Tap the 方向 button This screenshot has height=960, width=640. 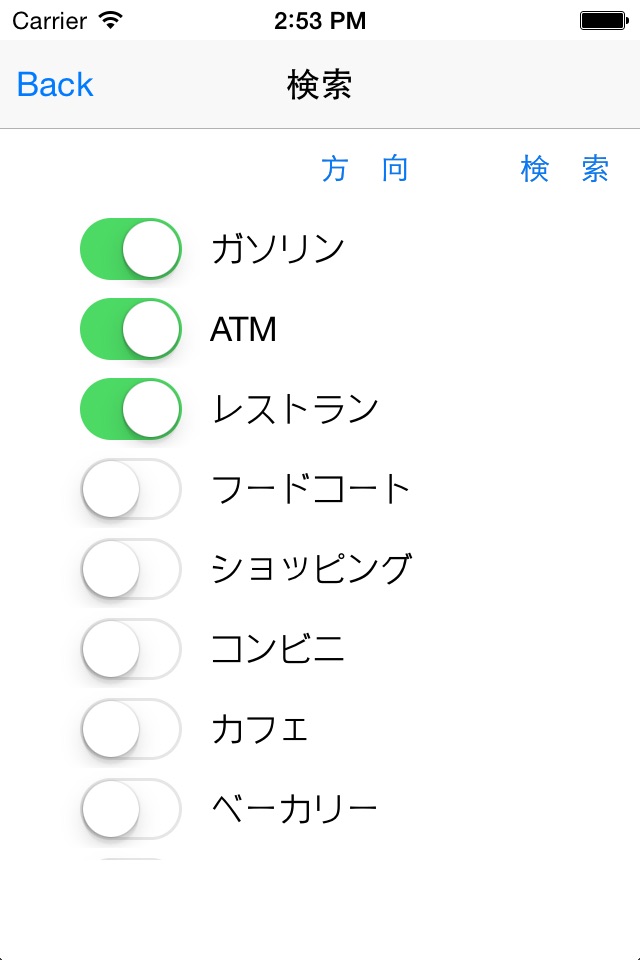365,169
